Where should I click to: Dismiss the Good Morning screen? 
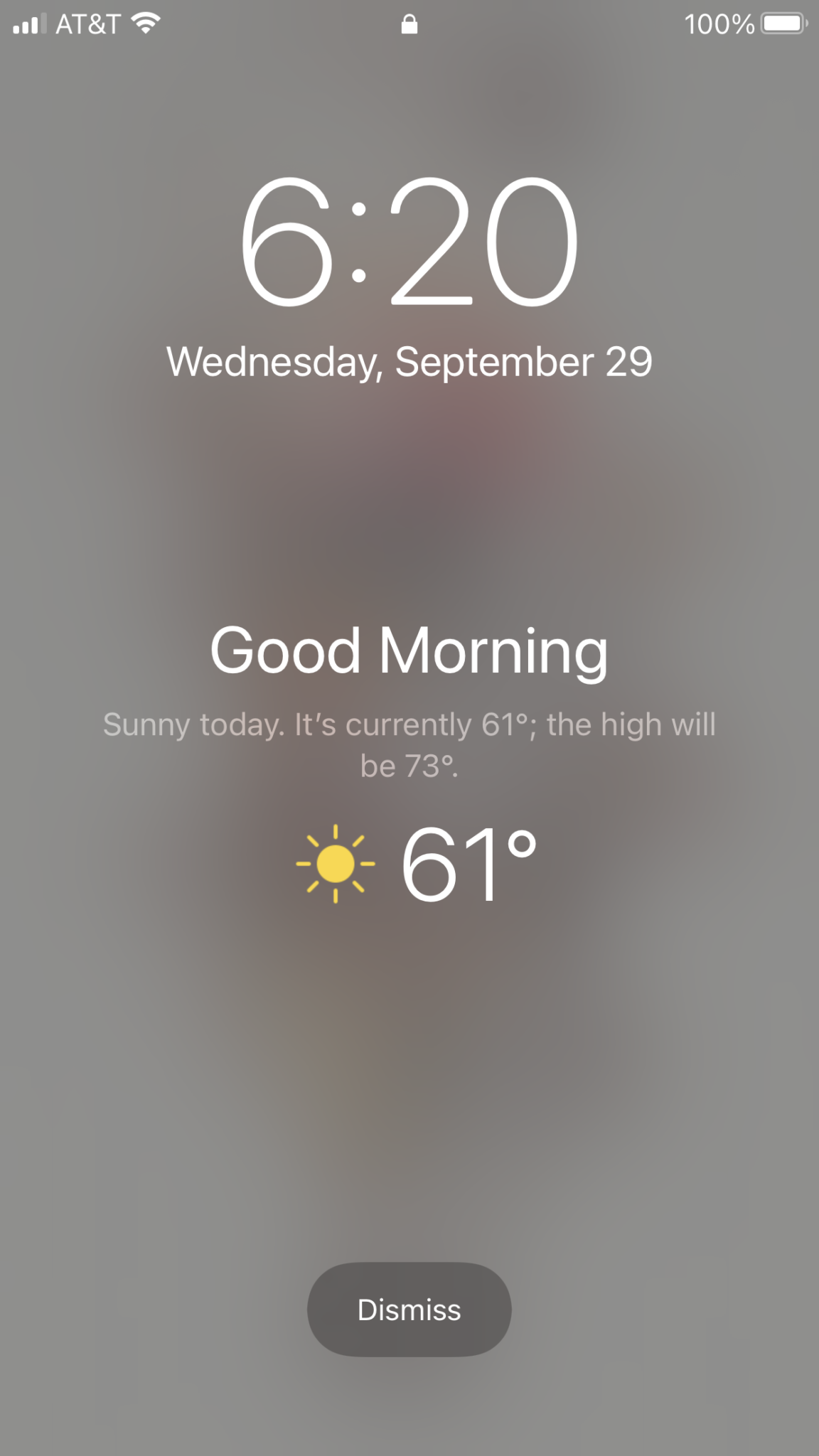click(x=409, y=1309)
